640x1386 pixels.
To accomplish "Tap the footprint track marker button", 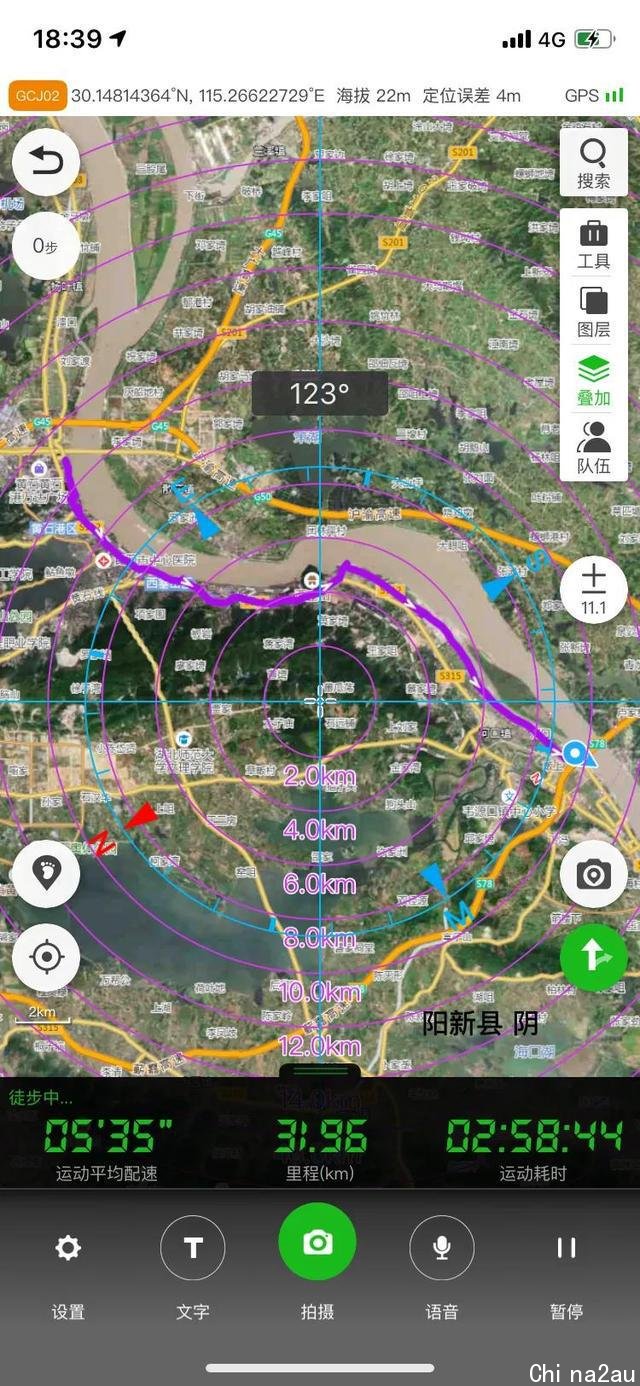I will pyautogui.click(x=46, y=873).
